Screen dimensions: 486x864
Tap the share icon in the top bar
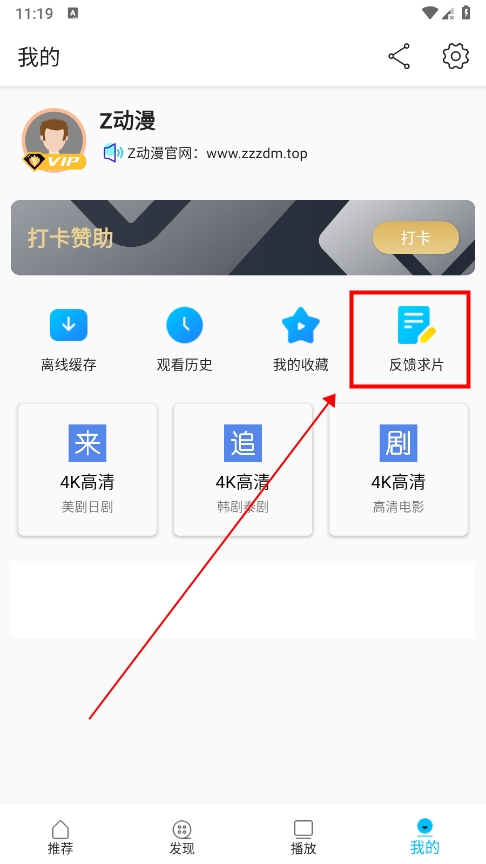(x=399, y=56)
